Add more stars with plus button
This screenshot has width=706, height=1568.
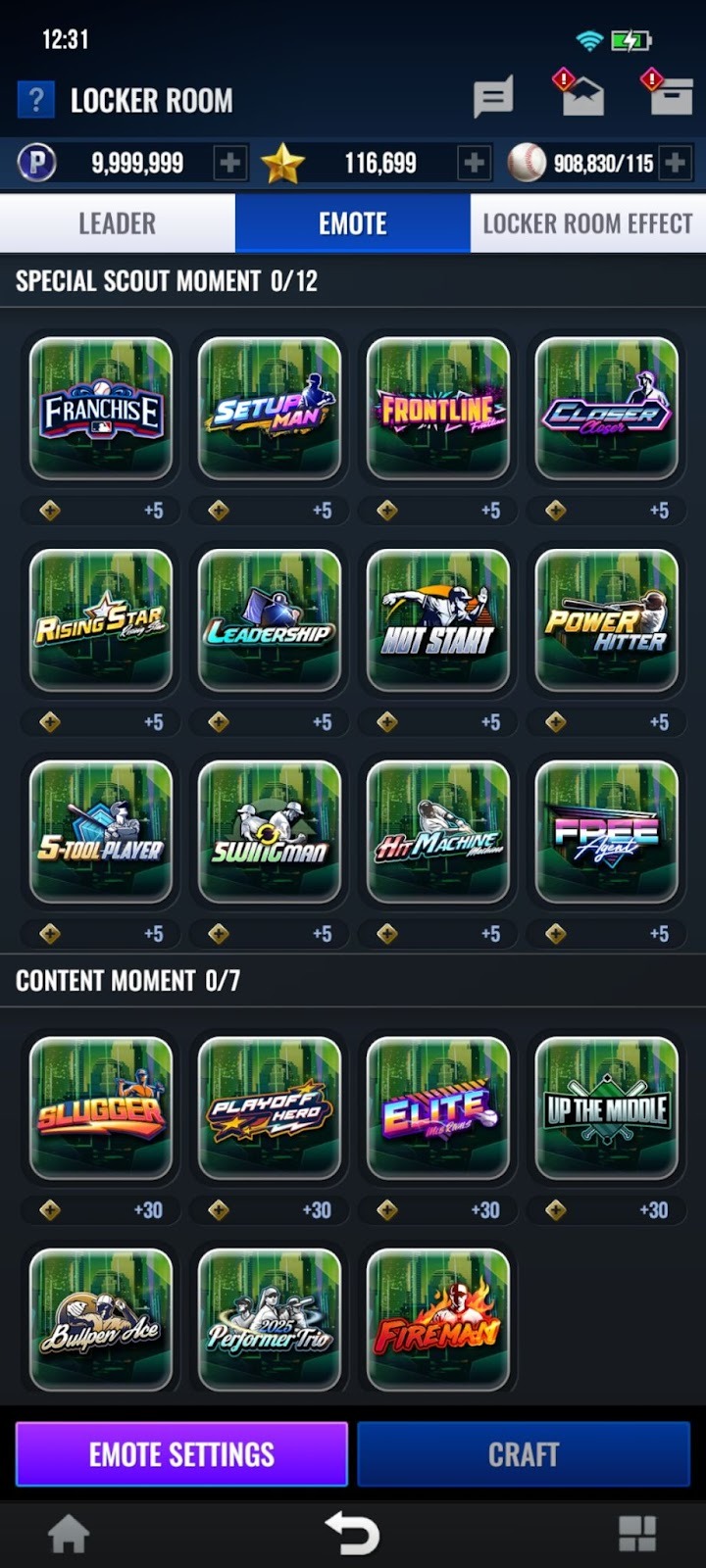(x=474, y=163)
